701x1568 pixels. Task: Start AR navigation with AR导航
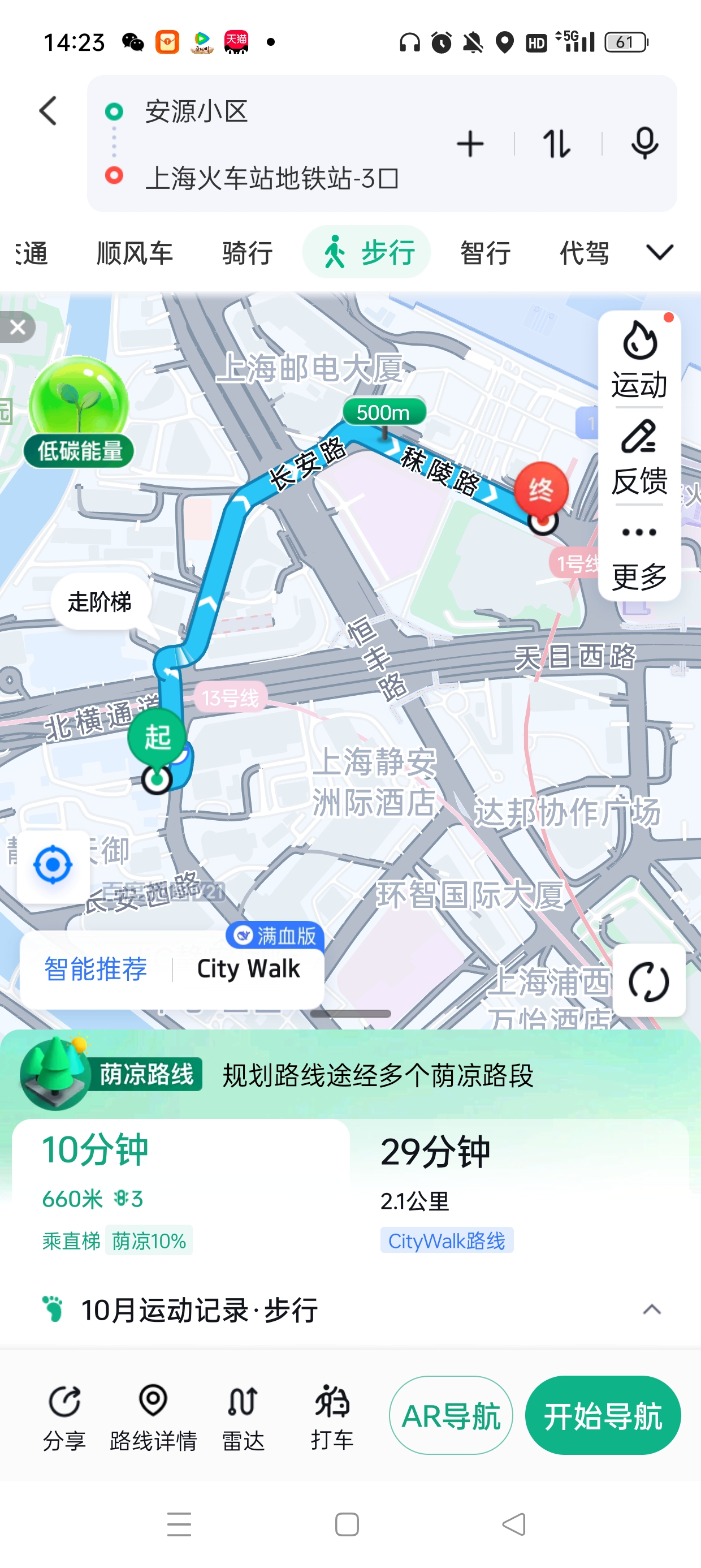(x=452, y=1415)
